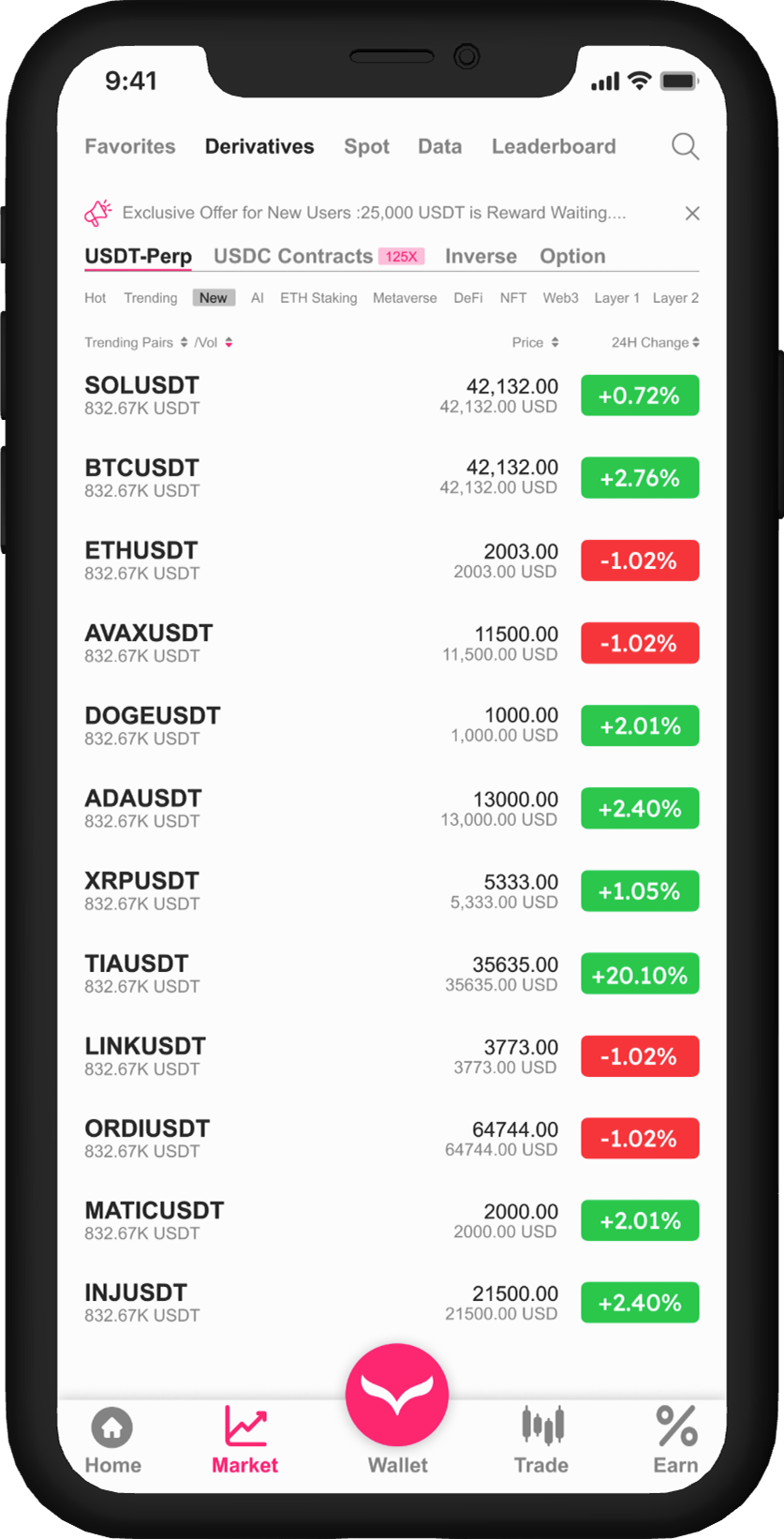Select the SOLUSDT trading pair row

click(x=281, y=395)
